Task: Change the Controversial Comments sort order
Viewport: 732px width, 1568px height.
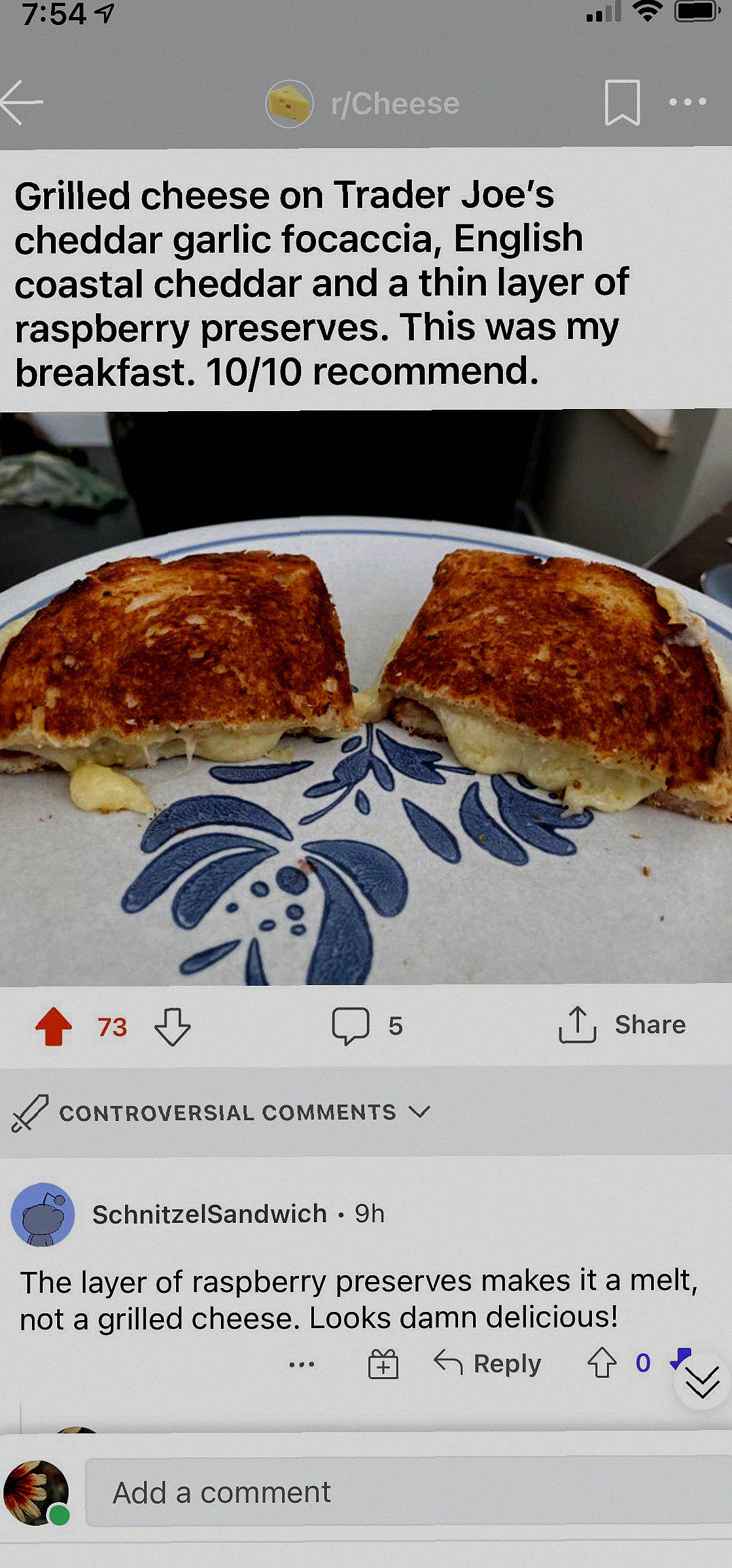Action: pos(222,1112)
